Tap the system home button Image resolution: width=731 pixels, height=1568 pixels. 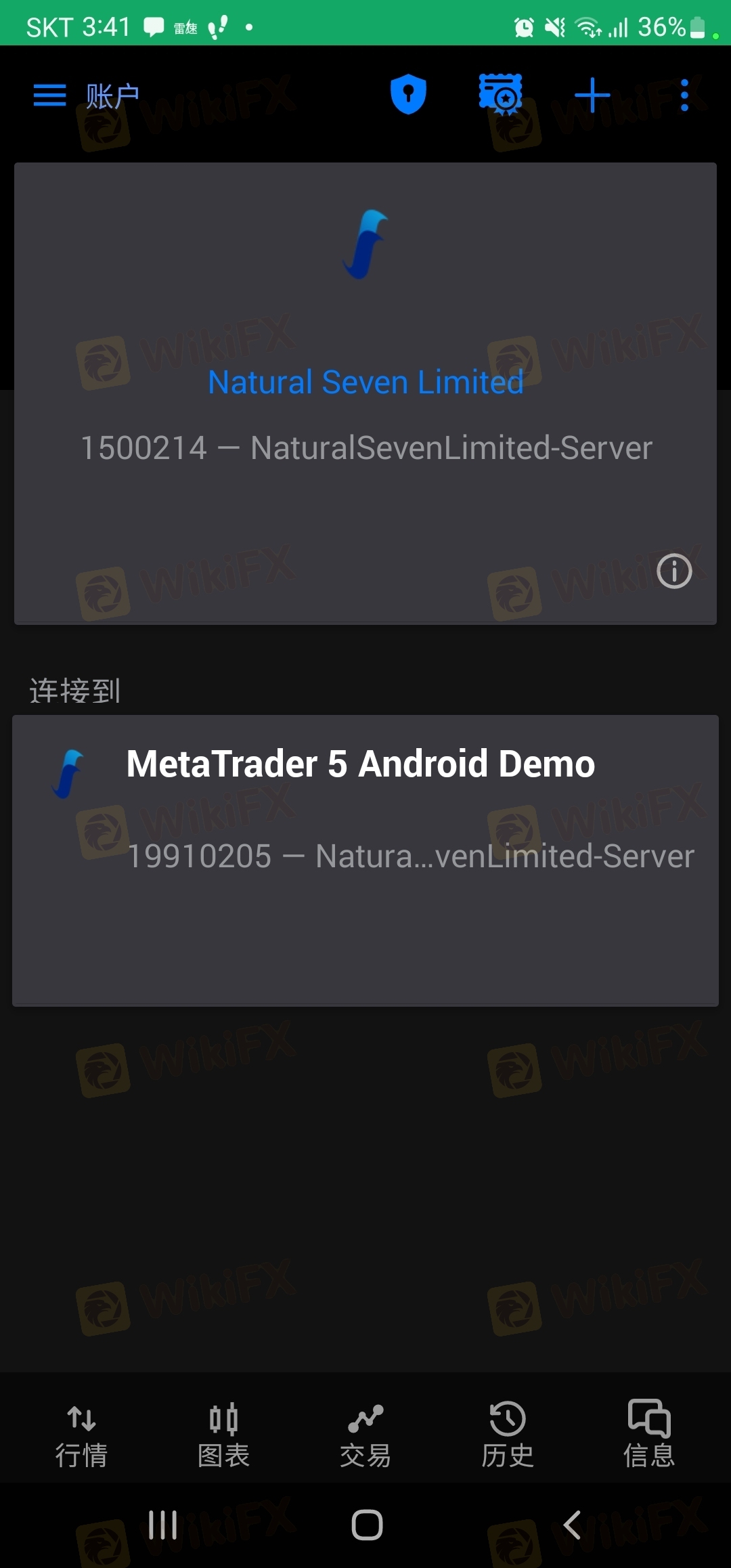[x=367, y=1525]
